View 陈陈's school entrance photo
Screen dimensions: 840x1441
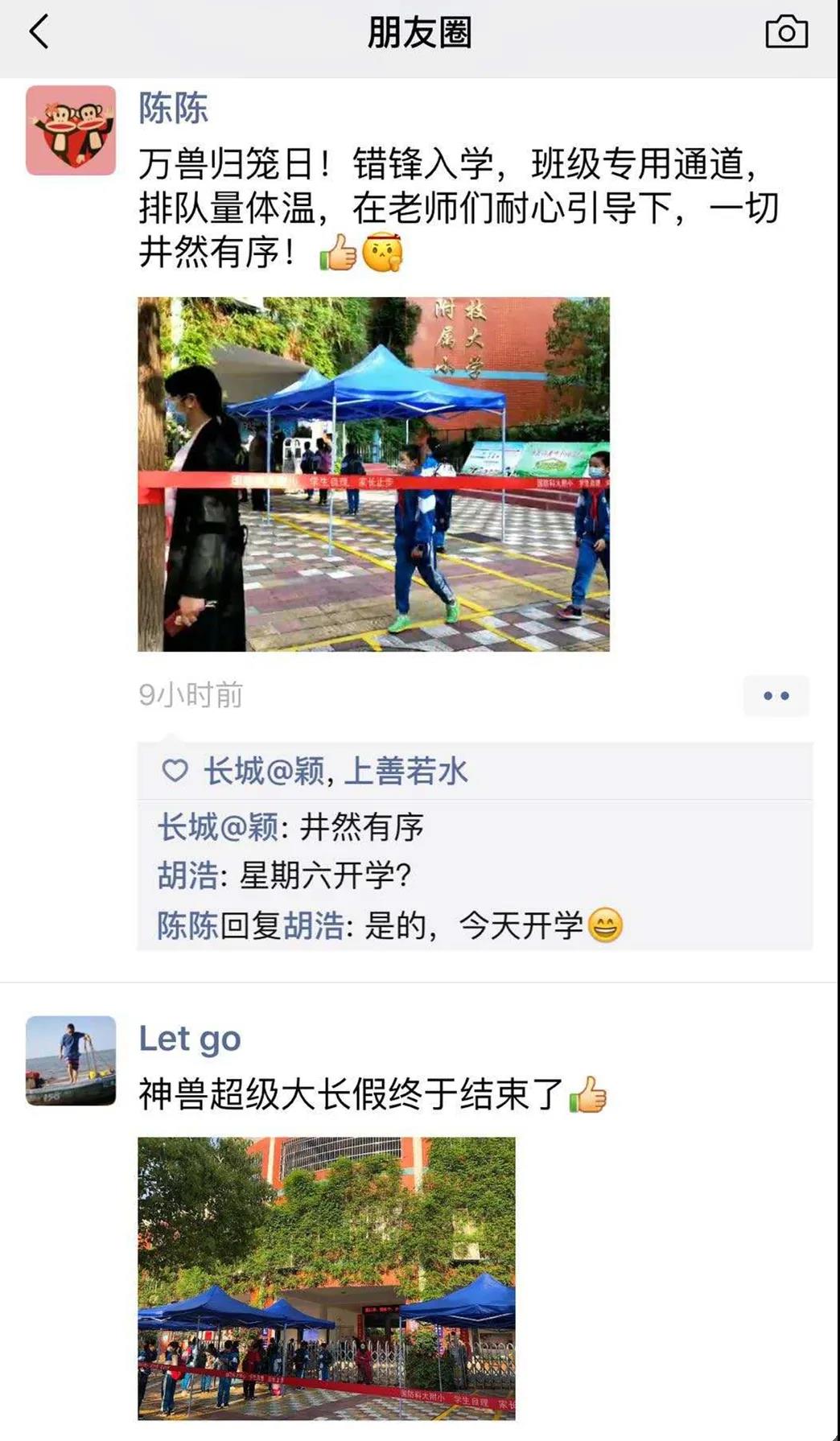tap(373, 474)
